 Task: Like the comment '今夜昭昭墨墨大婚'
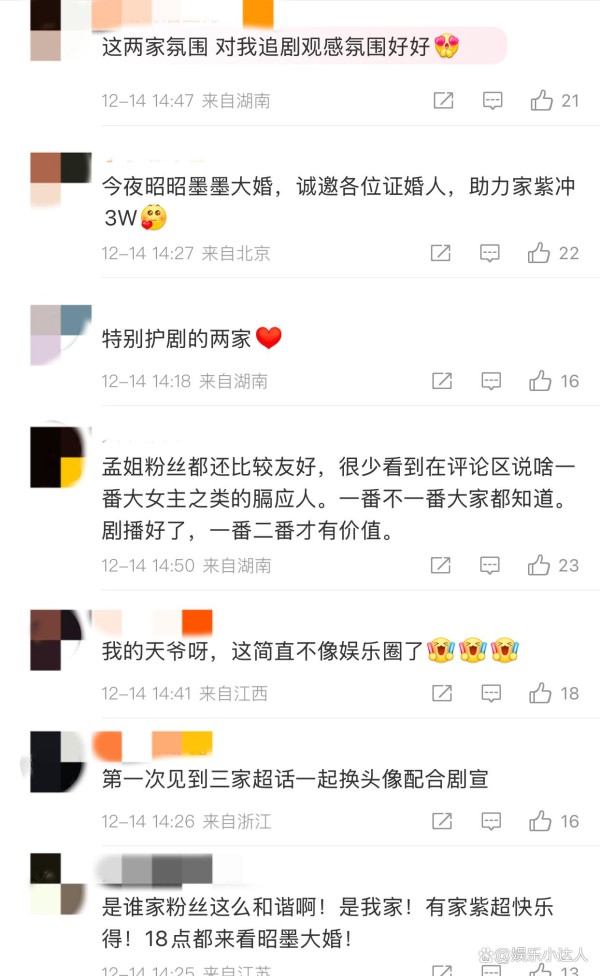click(x=540, y=253)
